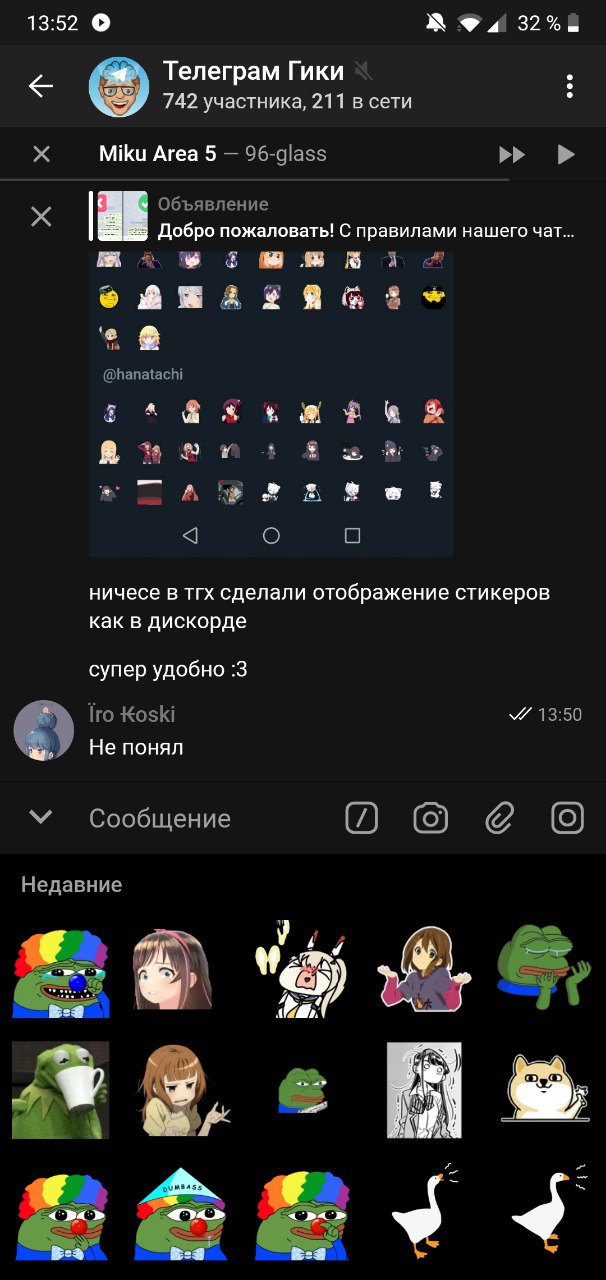Open the bot commands slash button
This screenshot has width=606, height=1280.
(361, 818)
